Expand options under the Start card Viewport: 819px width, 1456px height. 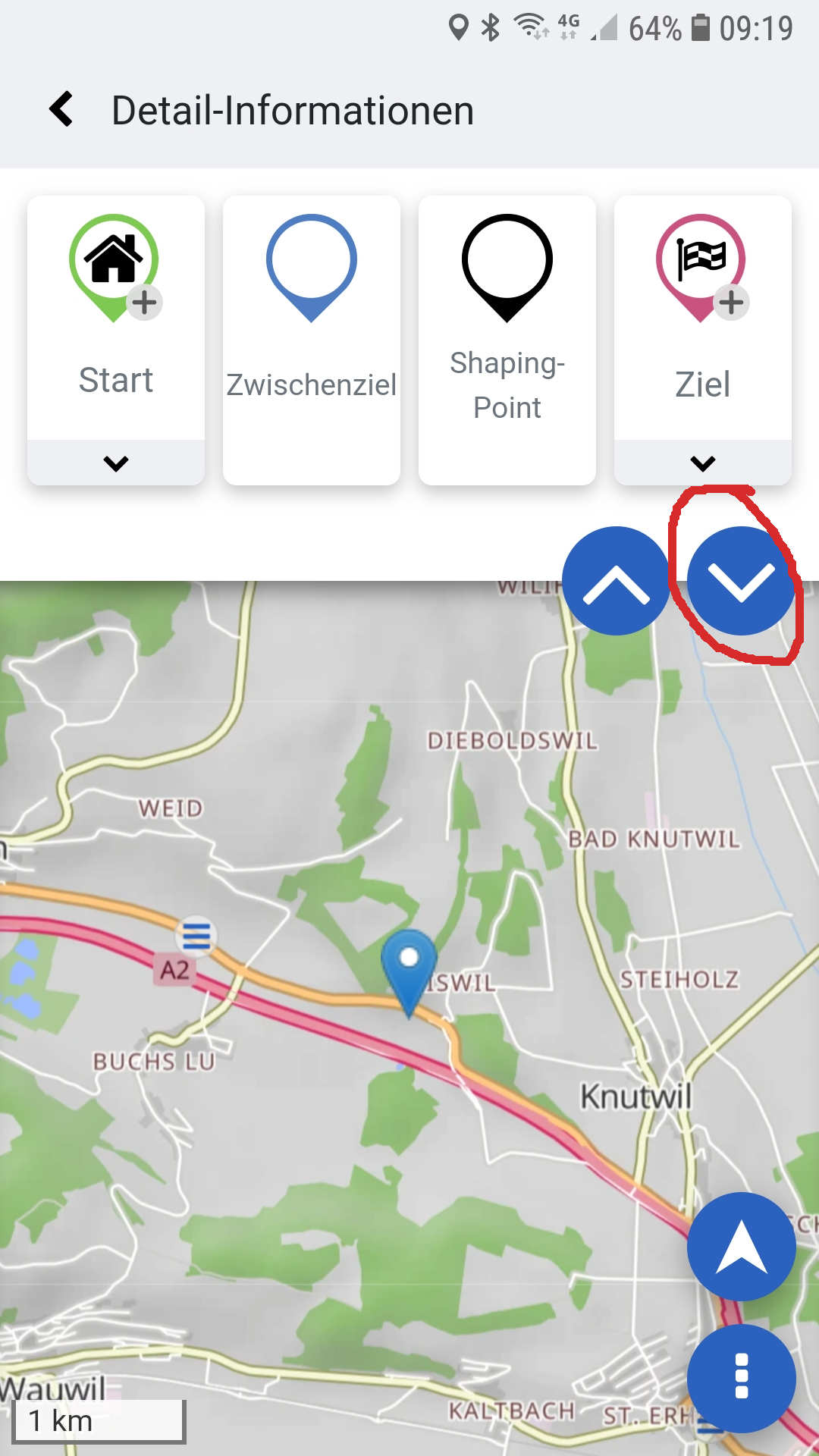tap(115, 463)
